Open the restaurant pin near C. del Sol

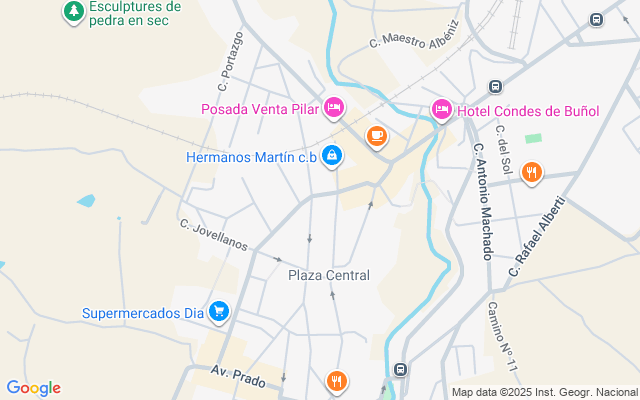531,172
